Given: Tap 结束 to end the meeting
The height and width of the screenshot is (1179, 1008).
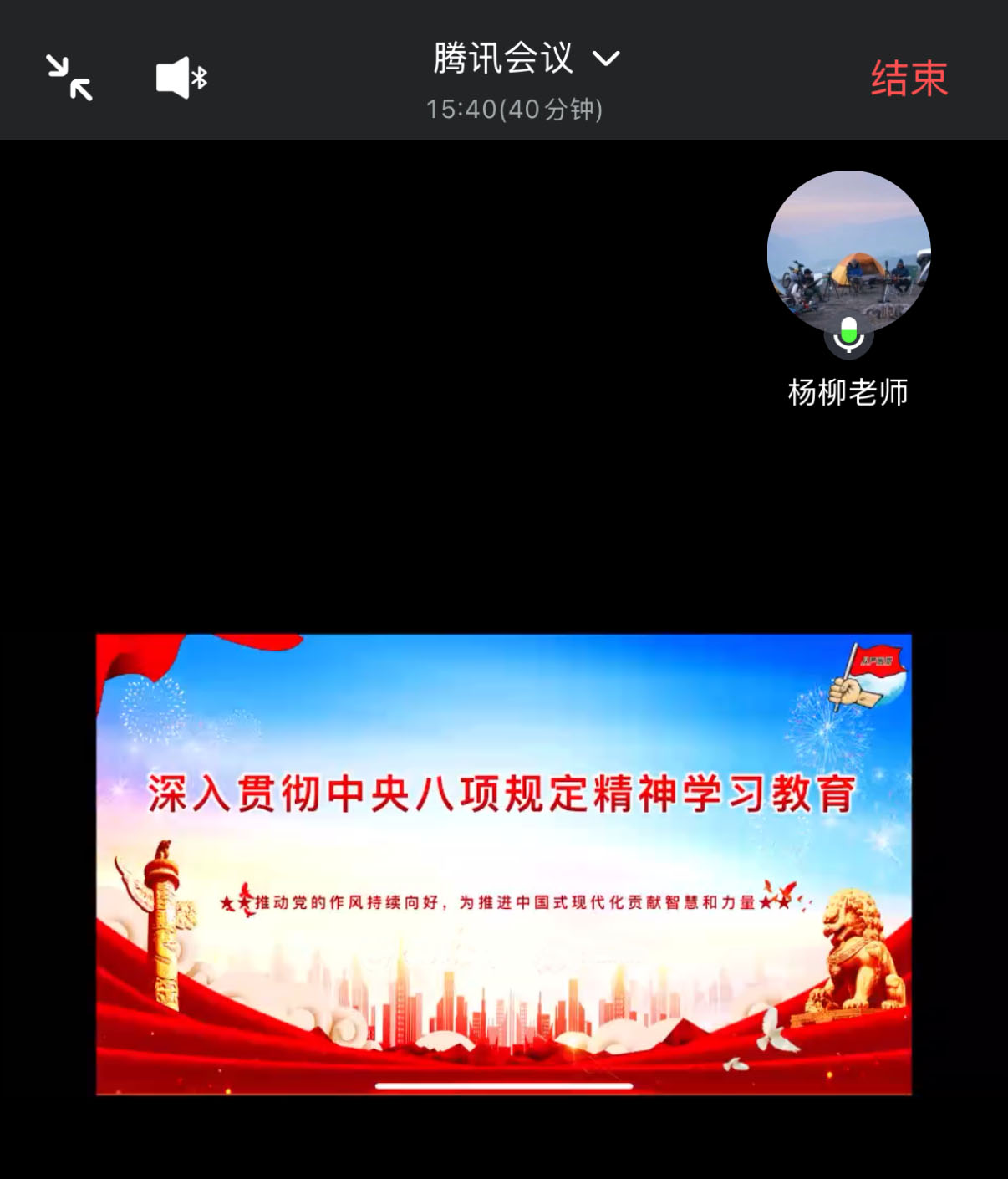Looking at the screenshot, I should pyautogui.click(x=909, y=79).
